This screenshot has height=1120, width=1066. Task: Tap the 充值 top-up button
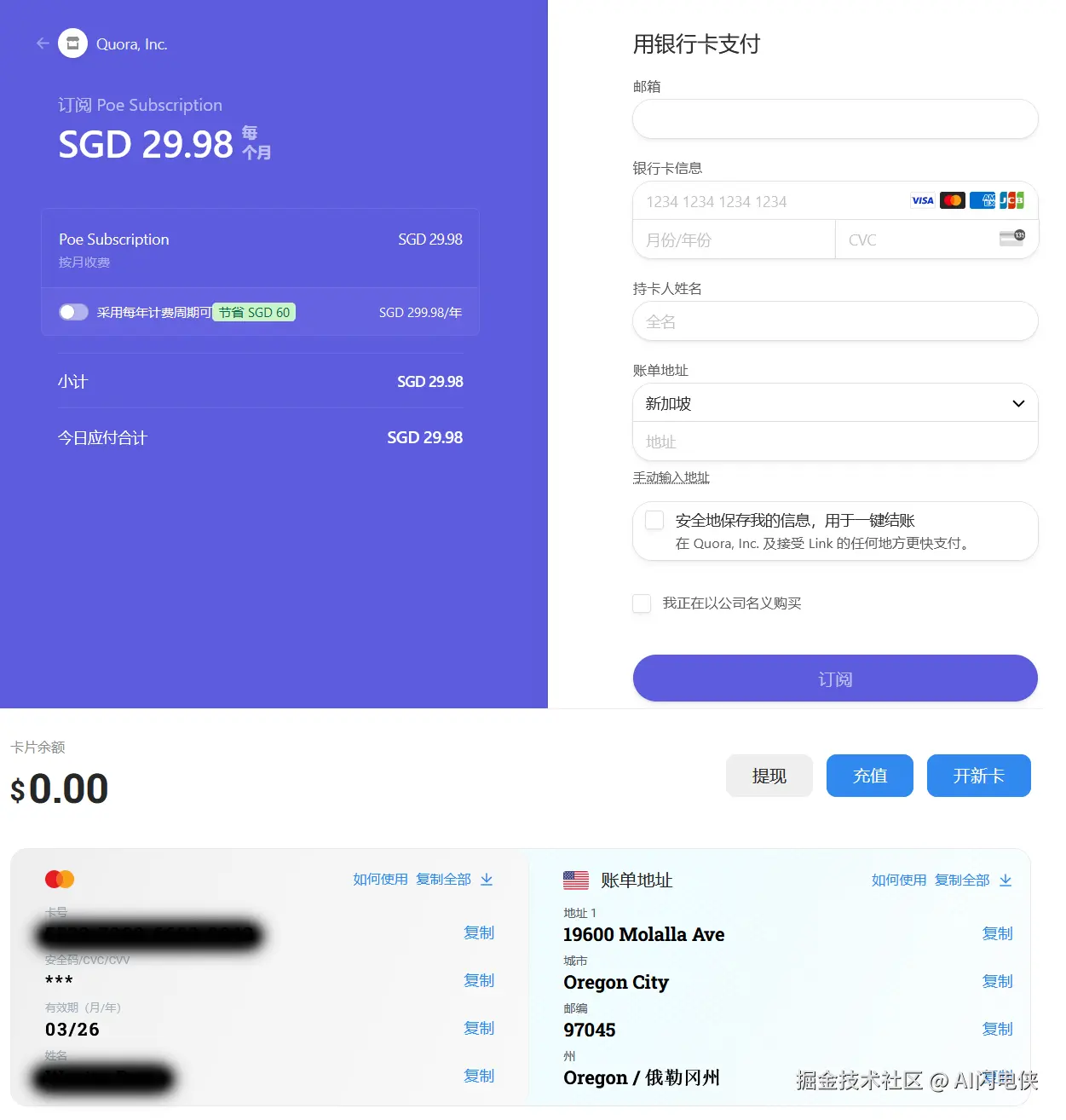click(x=869, y=776)
